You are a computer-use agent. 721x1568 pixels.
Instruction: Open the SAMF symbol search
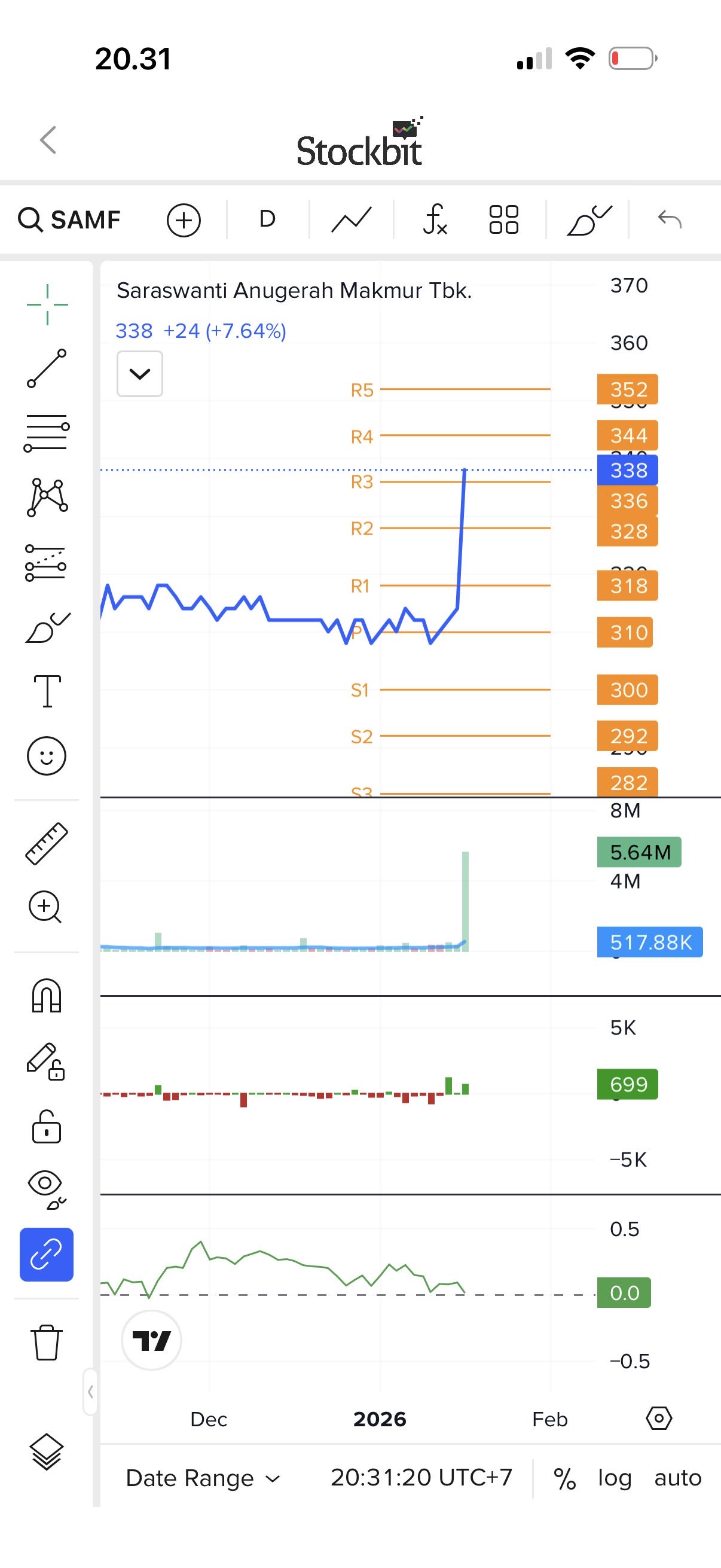pyautogui.click(x=69, y=219)
